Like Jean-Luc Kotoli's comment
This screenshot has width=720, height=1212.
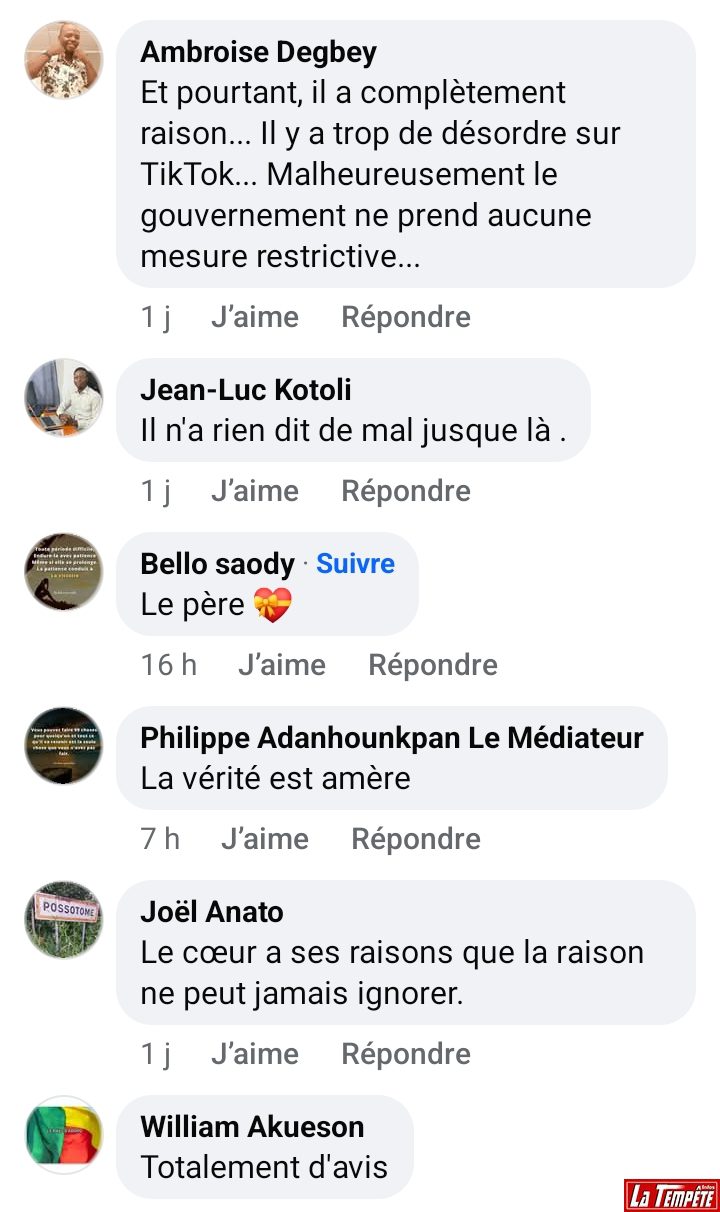point(255,491)
